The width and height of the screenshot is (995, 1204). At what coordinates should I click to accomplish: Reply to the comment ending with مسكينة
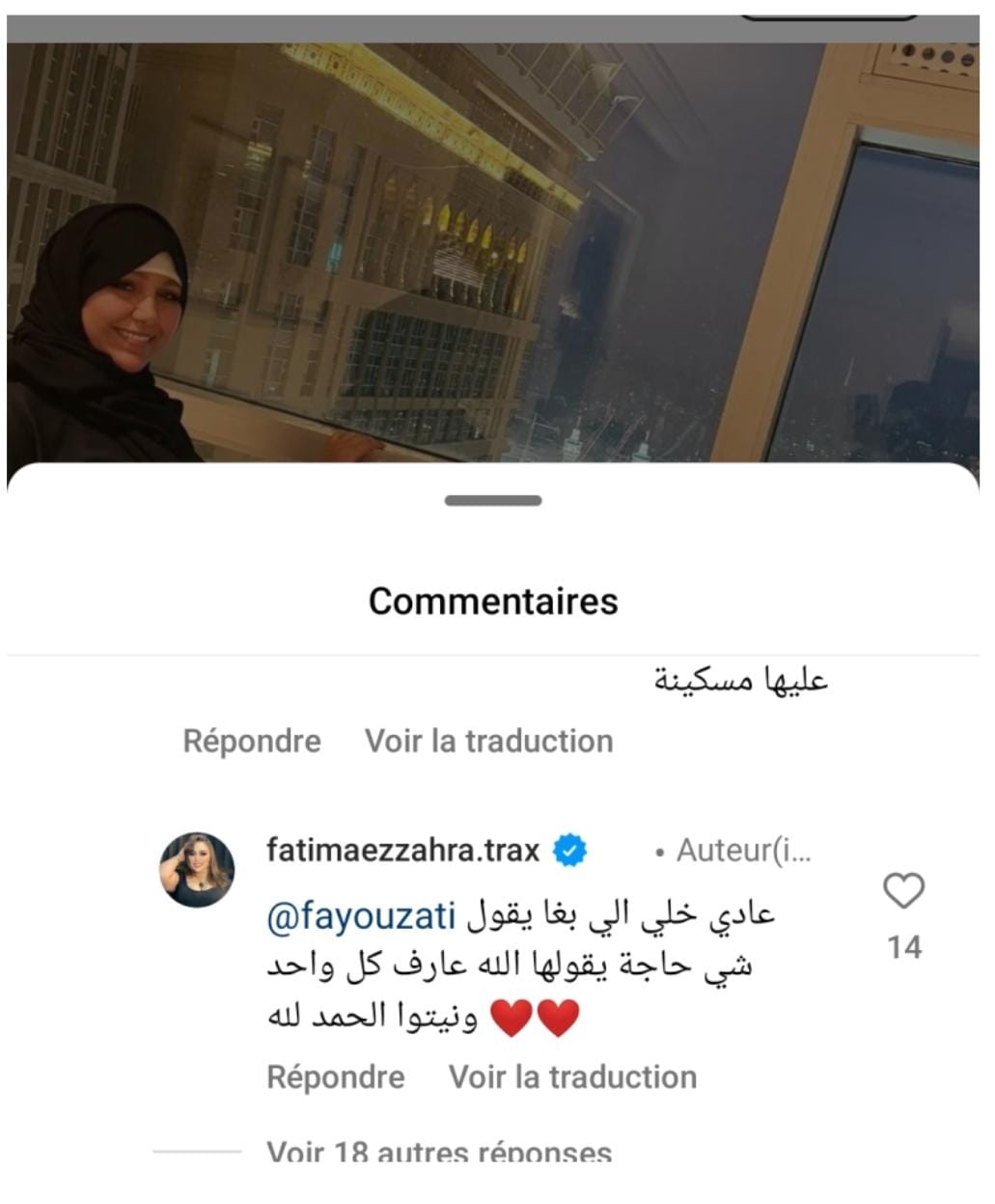[x=252, y=741]
